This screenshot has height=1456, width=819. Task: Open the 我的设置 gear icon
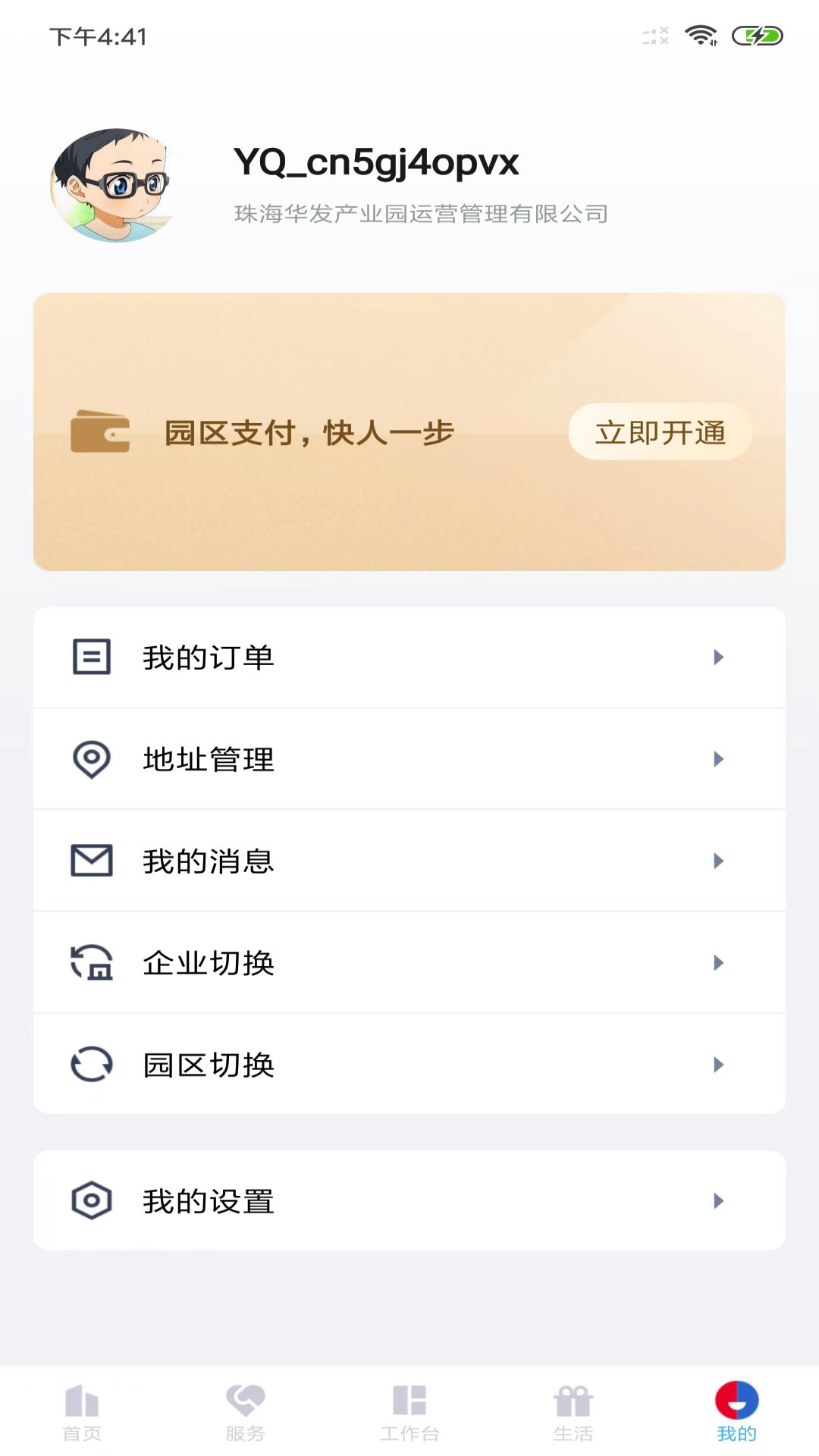click(x=91, y=1200)
